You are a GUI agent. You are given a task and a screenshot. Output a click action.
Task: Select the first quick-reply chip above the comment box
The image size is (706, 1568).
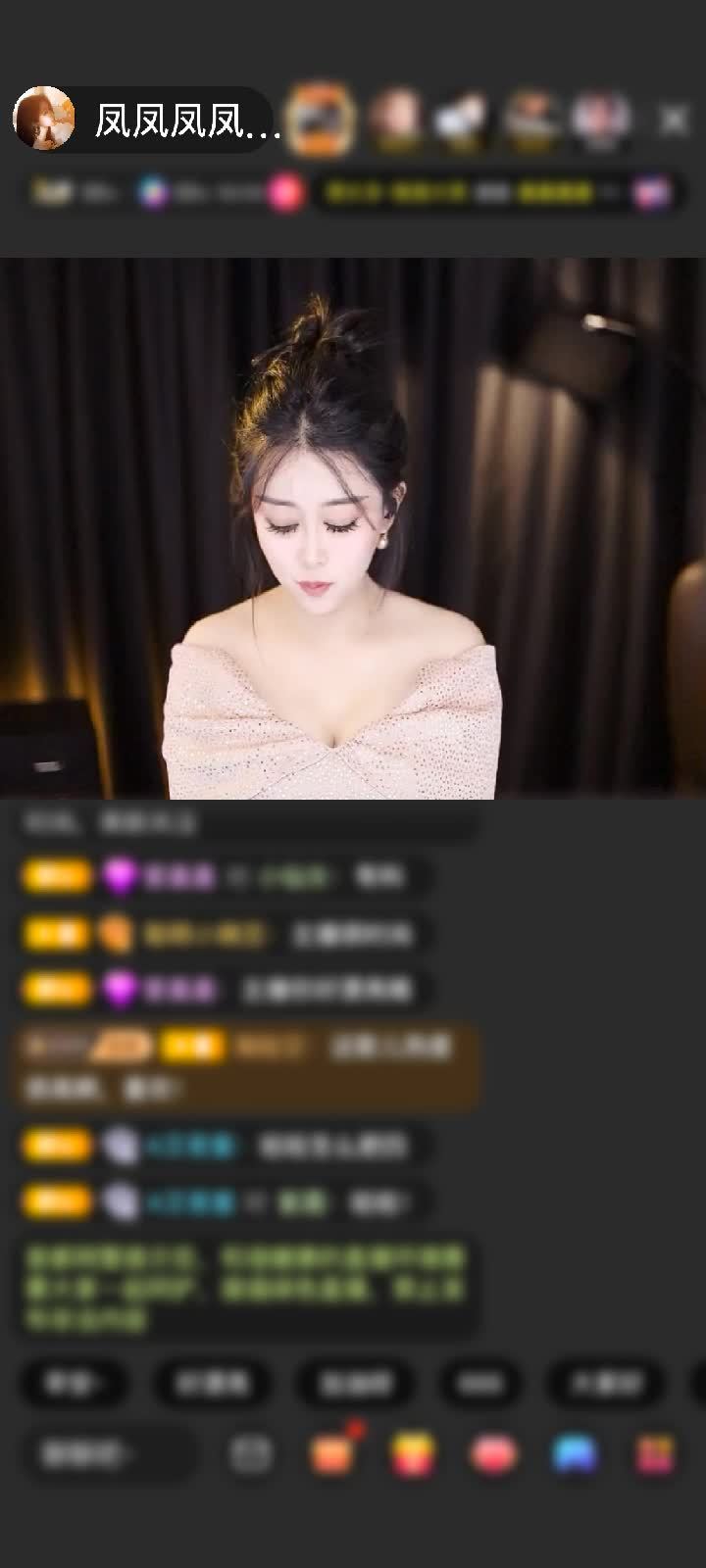75,1382
